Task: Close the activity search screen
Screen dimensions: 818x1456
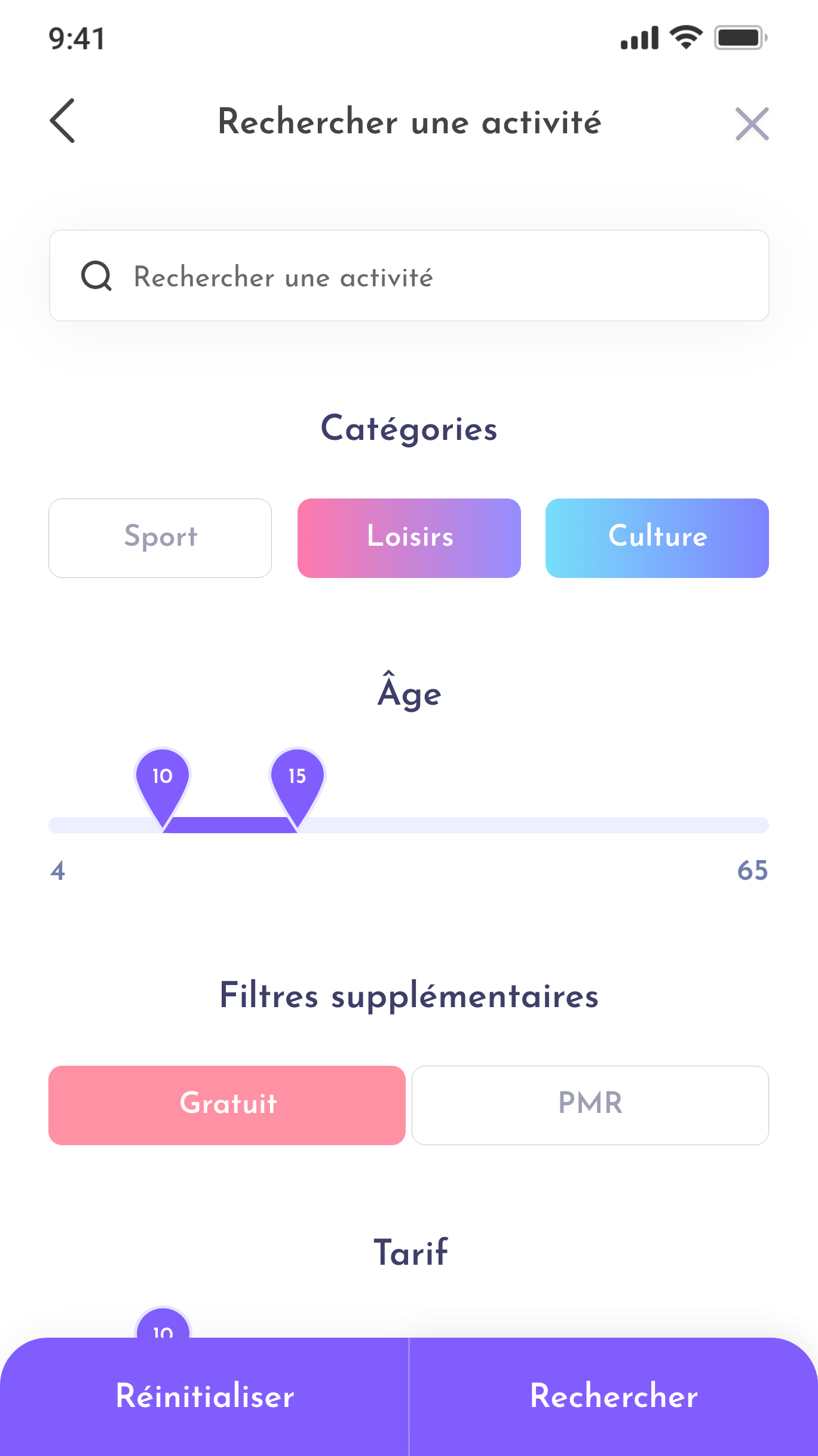Action: (x=752, y=124)
